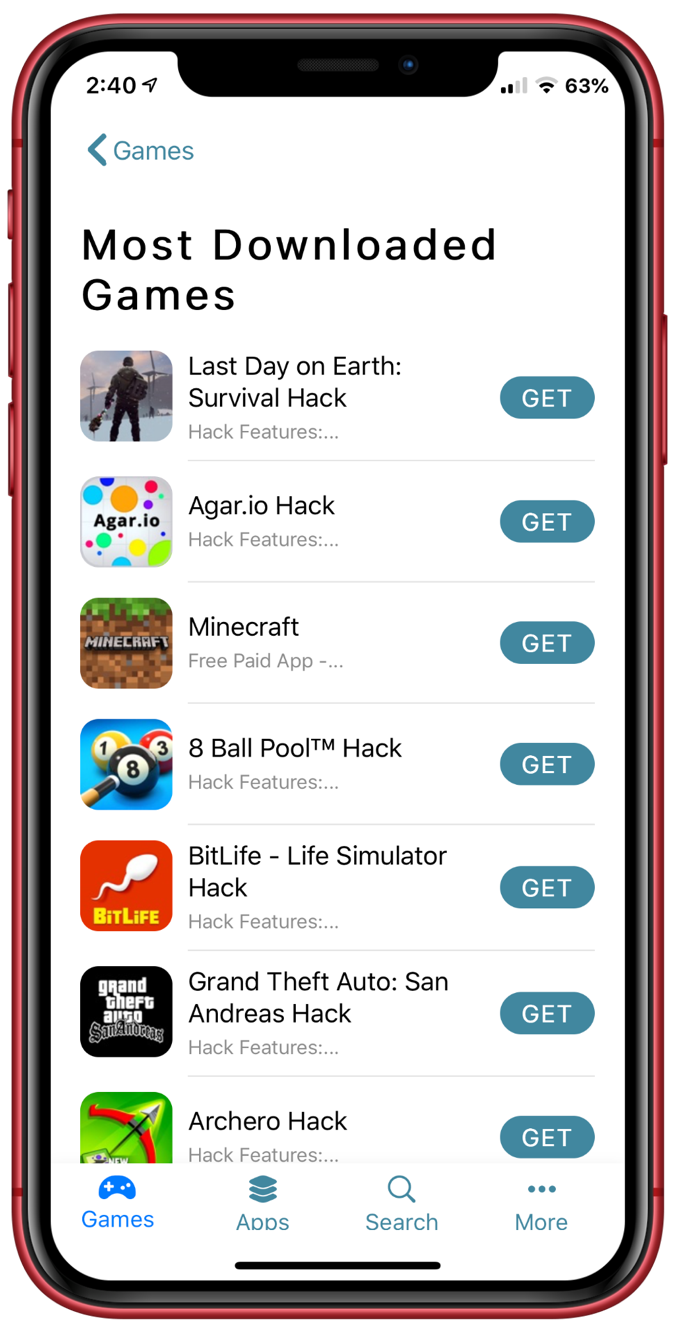Open the More tab
Image resolution: width=675 pixels, height=1336 pixels.
[x=541, y=1203]
